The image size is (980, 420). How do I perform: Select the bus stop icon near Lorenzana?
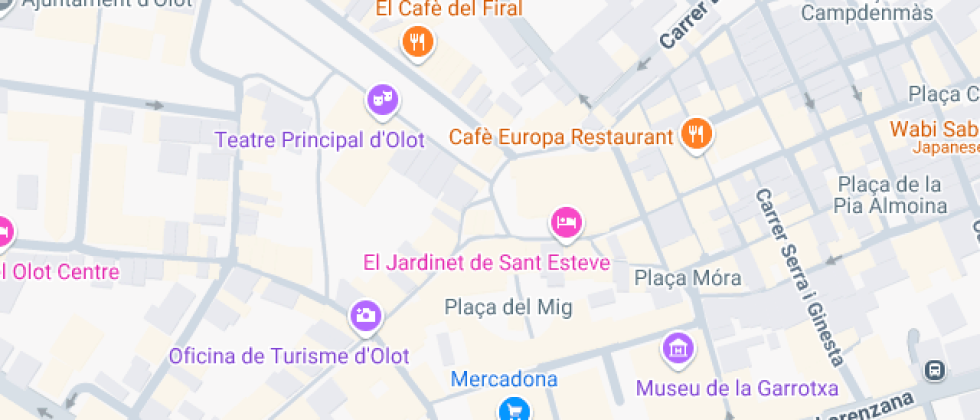[935, 369]
